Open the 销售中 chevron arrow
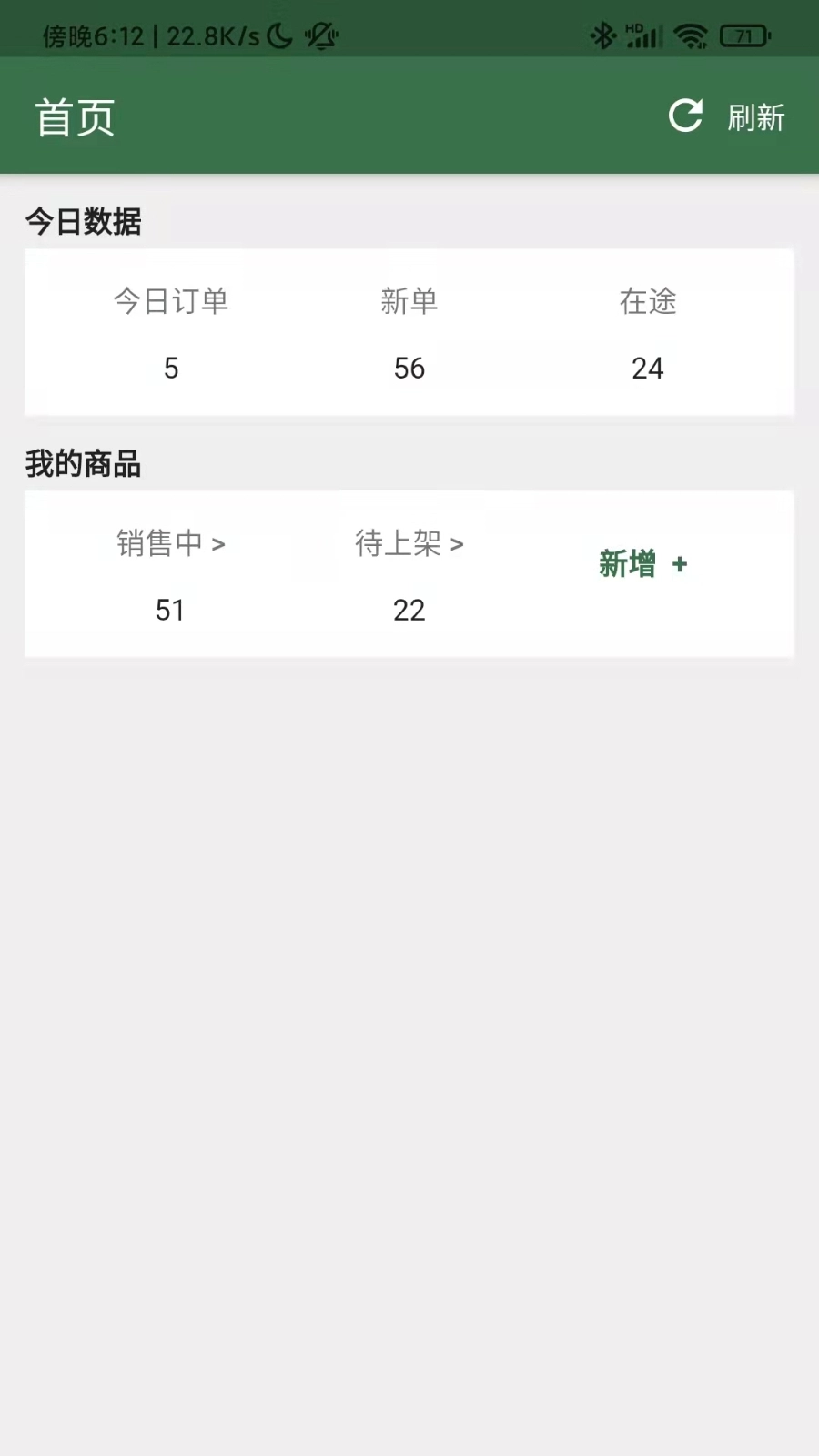The image size is (819, 1456). 219,544
